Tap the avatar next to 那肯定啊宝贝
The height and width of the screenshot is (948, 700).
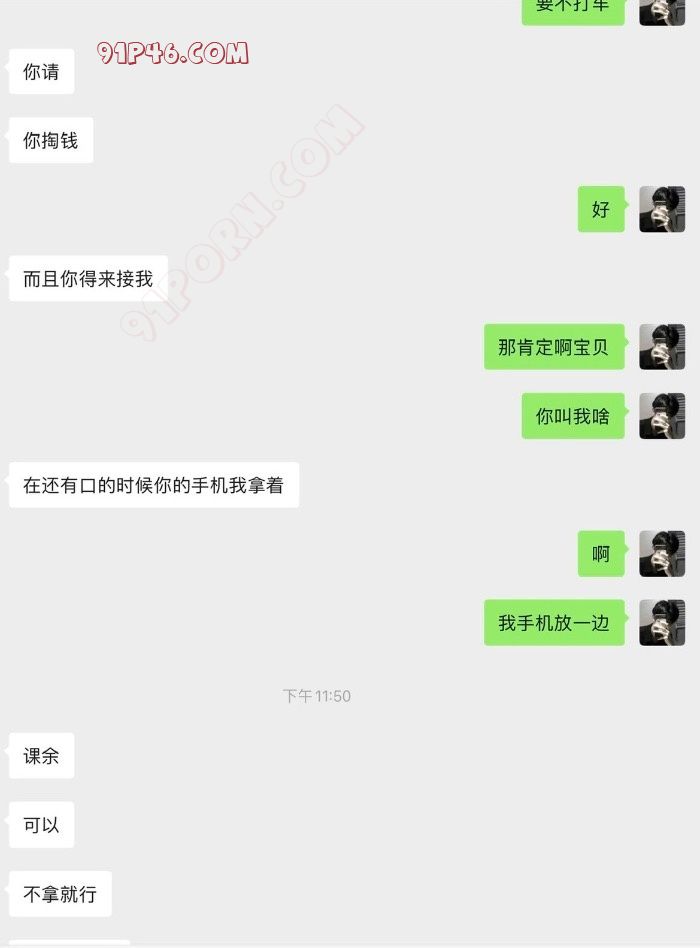tap(662, 347)
